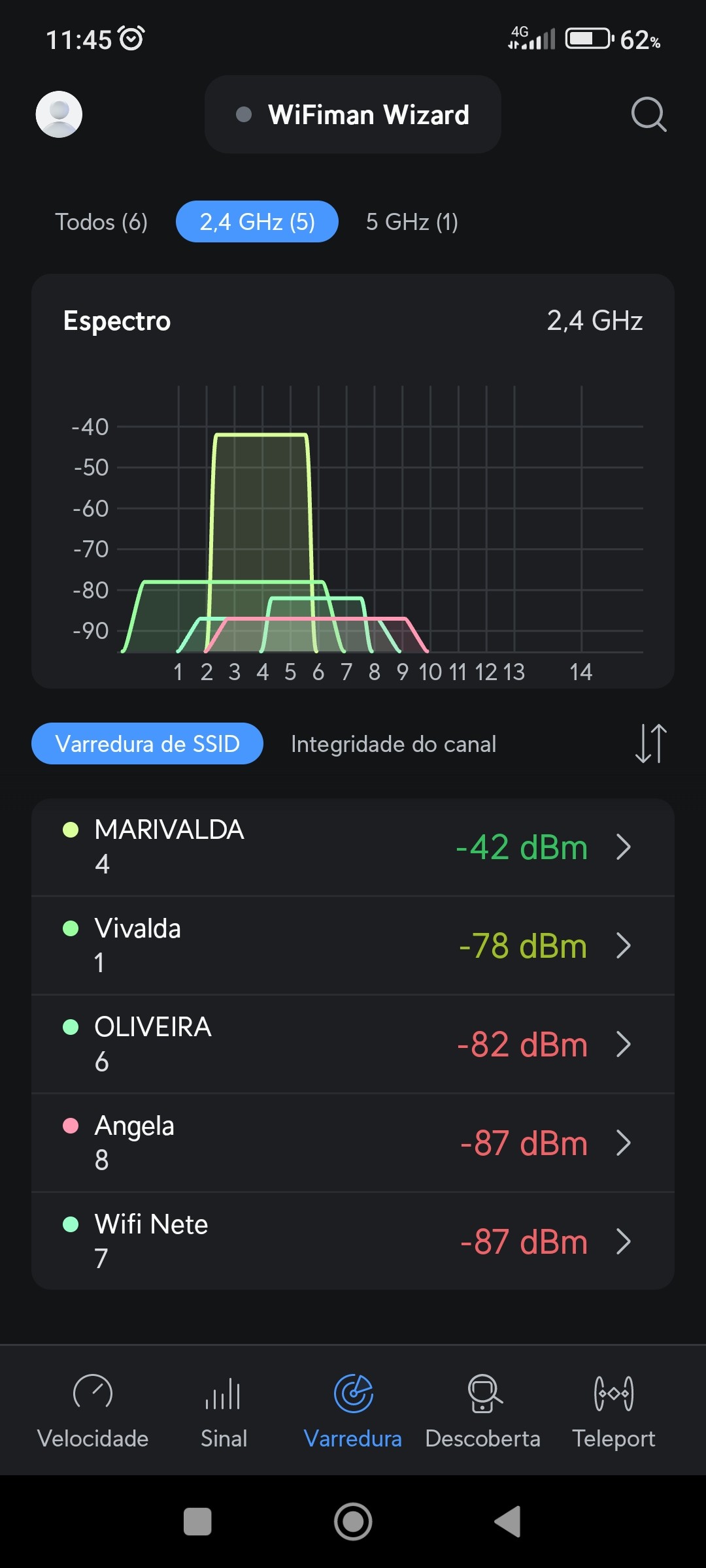Switch to Integridade do canal view
This screenshot has height=1568, width=706.
point(394,744)
